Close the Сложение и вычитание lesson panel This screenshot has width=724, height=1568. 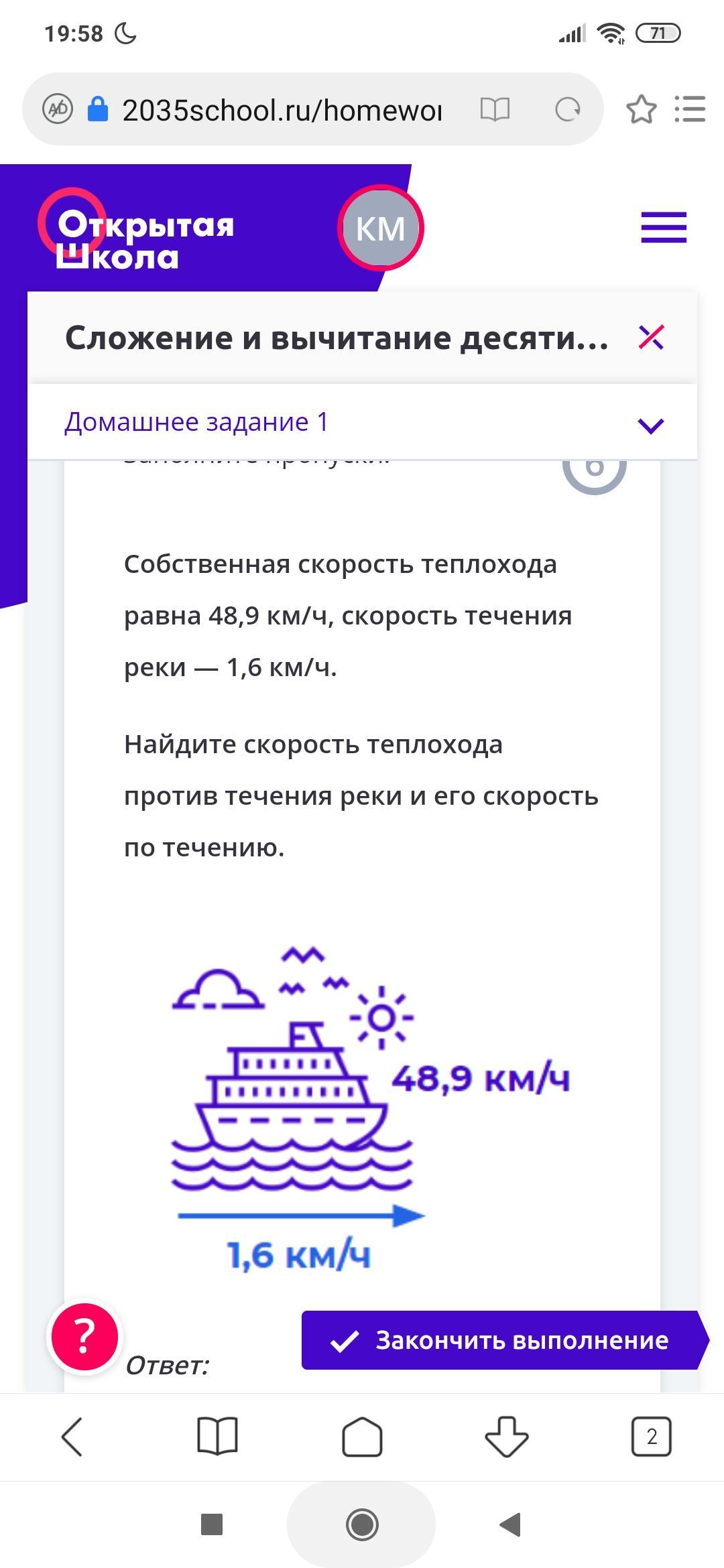[x=651, y=338]
